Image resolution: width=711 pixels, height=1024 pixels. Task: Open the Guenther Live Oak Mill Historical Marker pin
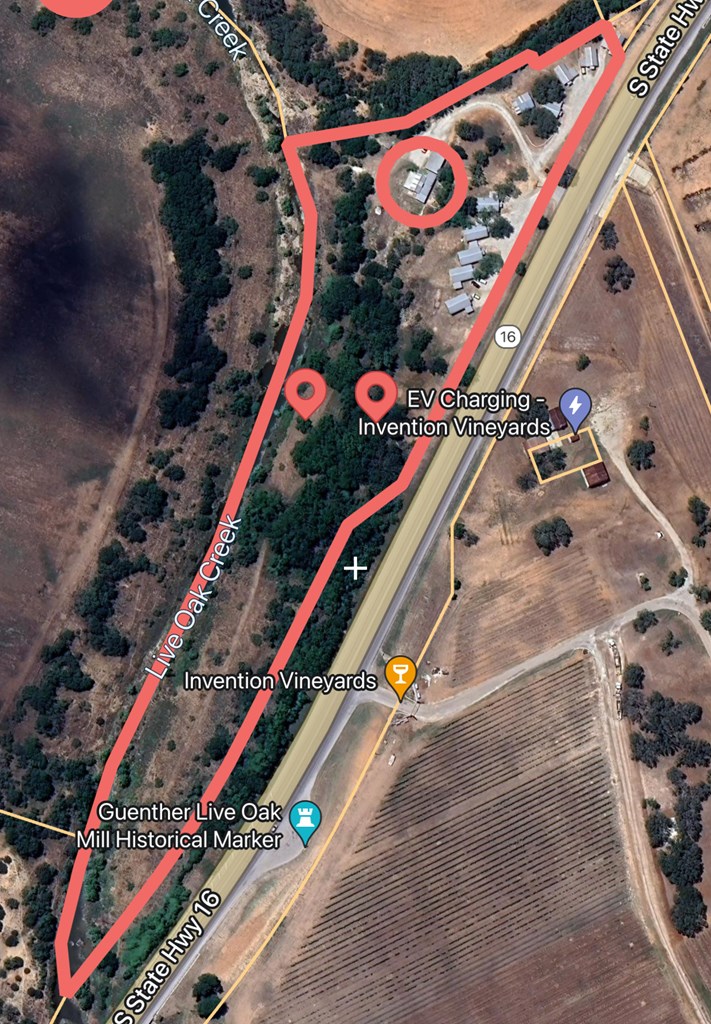point(305,821)
